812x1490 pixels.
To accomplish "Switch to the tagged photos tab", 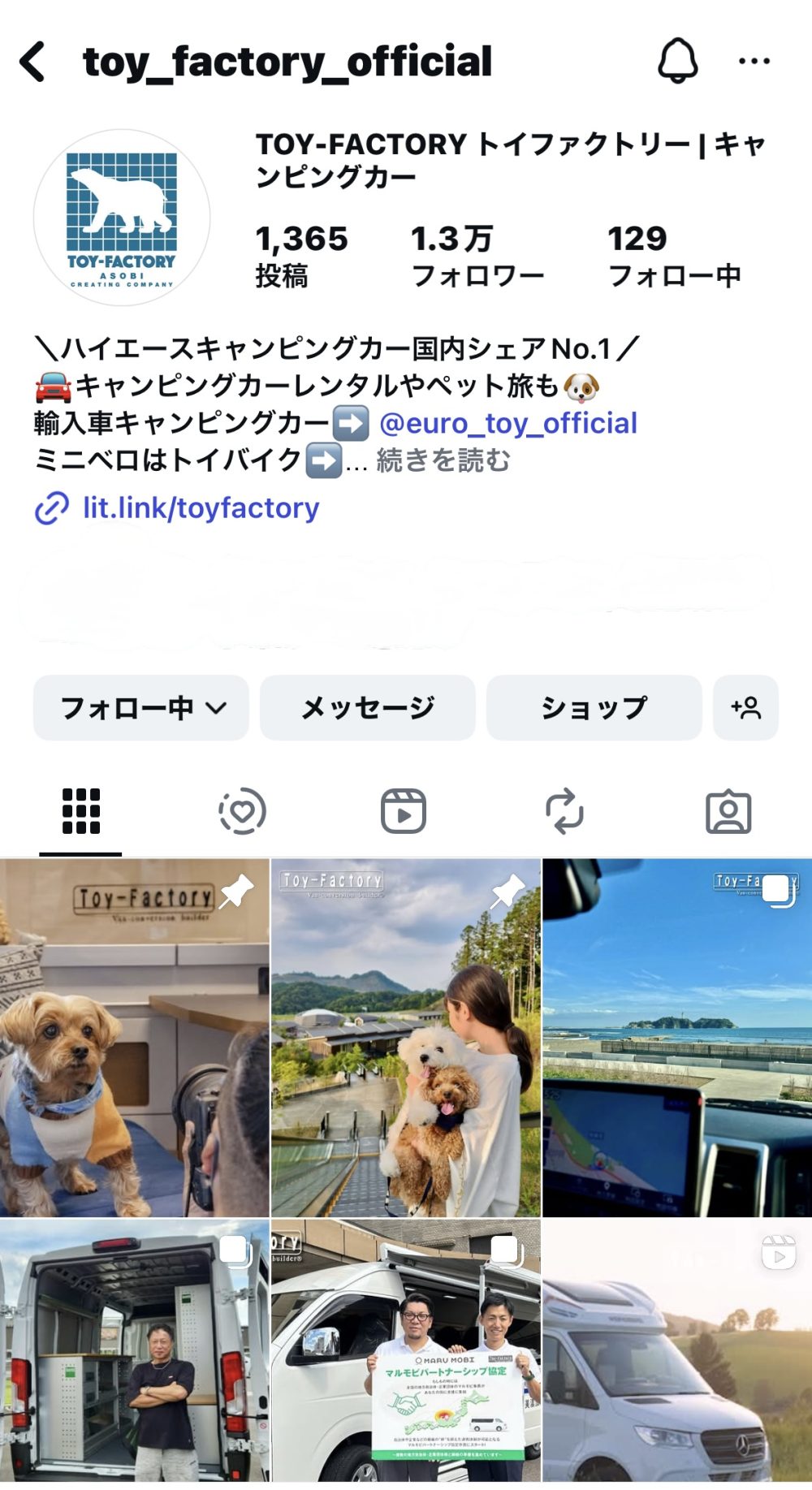I will tap(728, 811).
